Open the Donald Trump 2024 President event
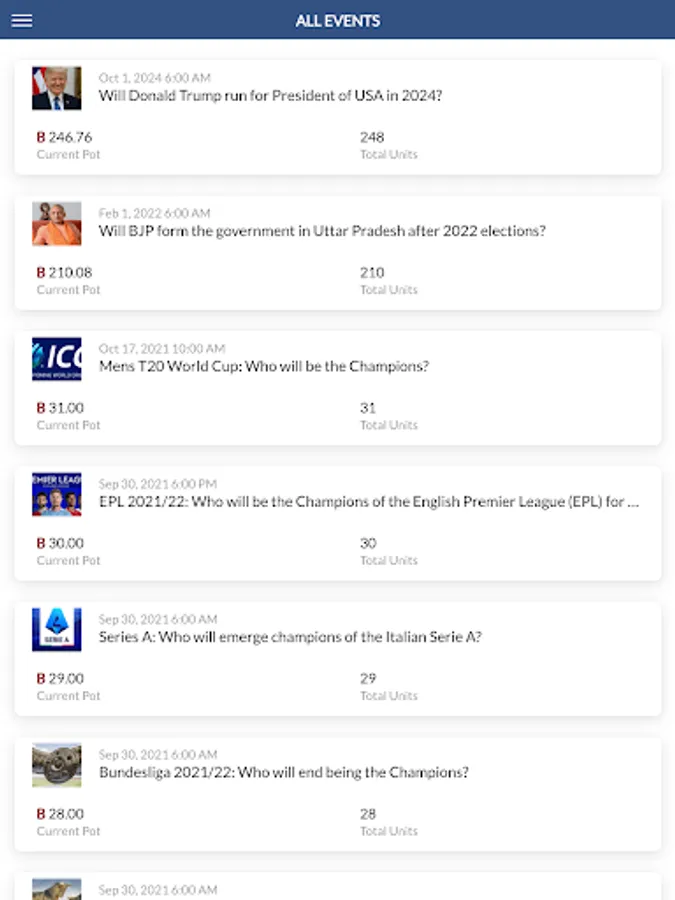The width and height of the screenshot is (675, 900). [270, 96]
